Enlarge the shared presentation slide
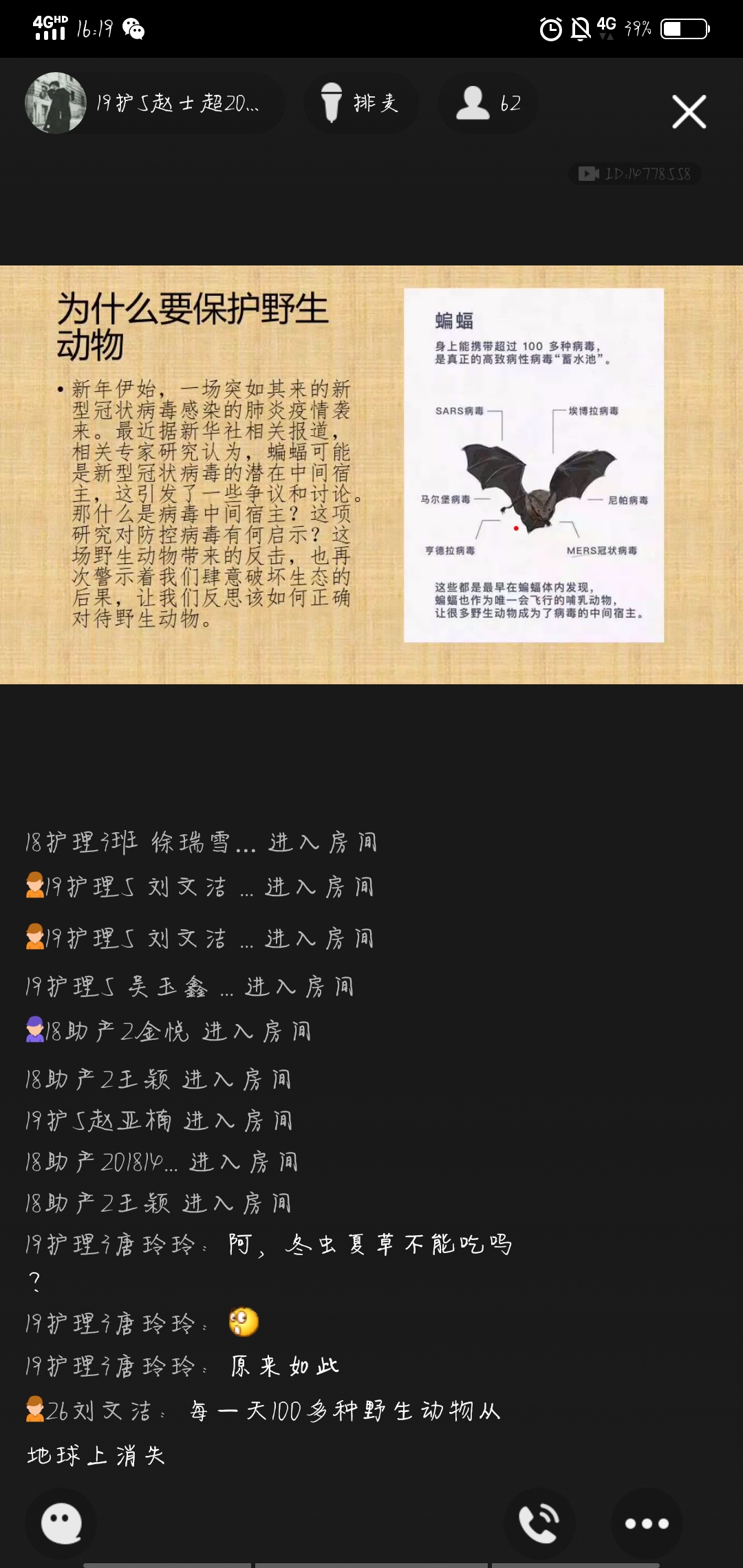The width and height of the screenshot is (743, 1568). pyautogui.click(x=371, y=475)
